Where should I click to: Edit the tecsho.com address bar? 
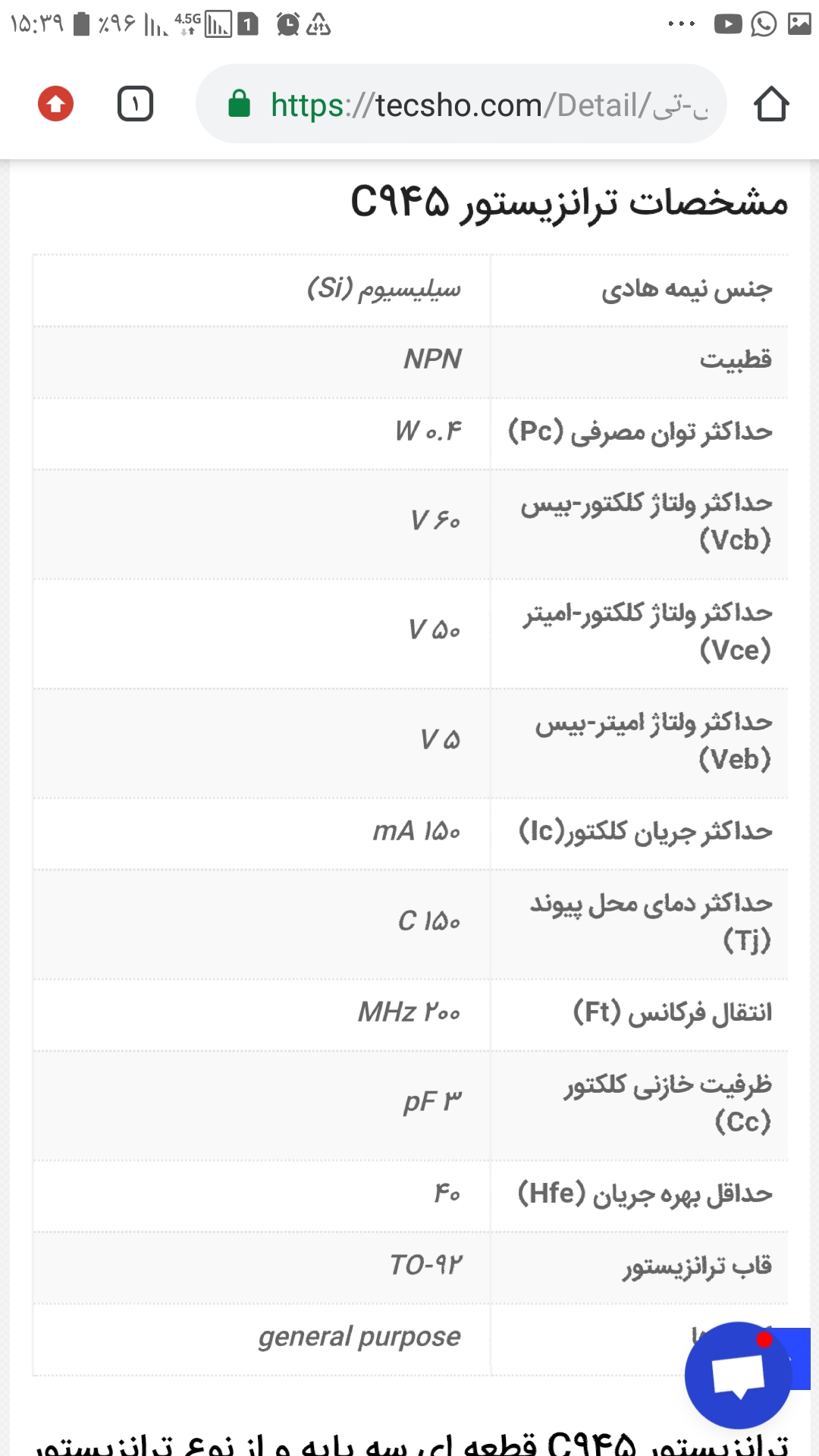[461, 104]
